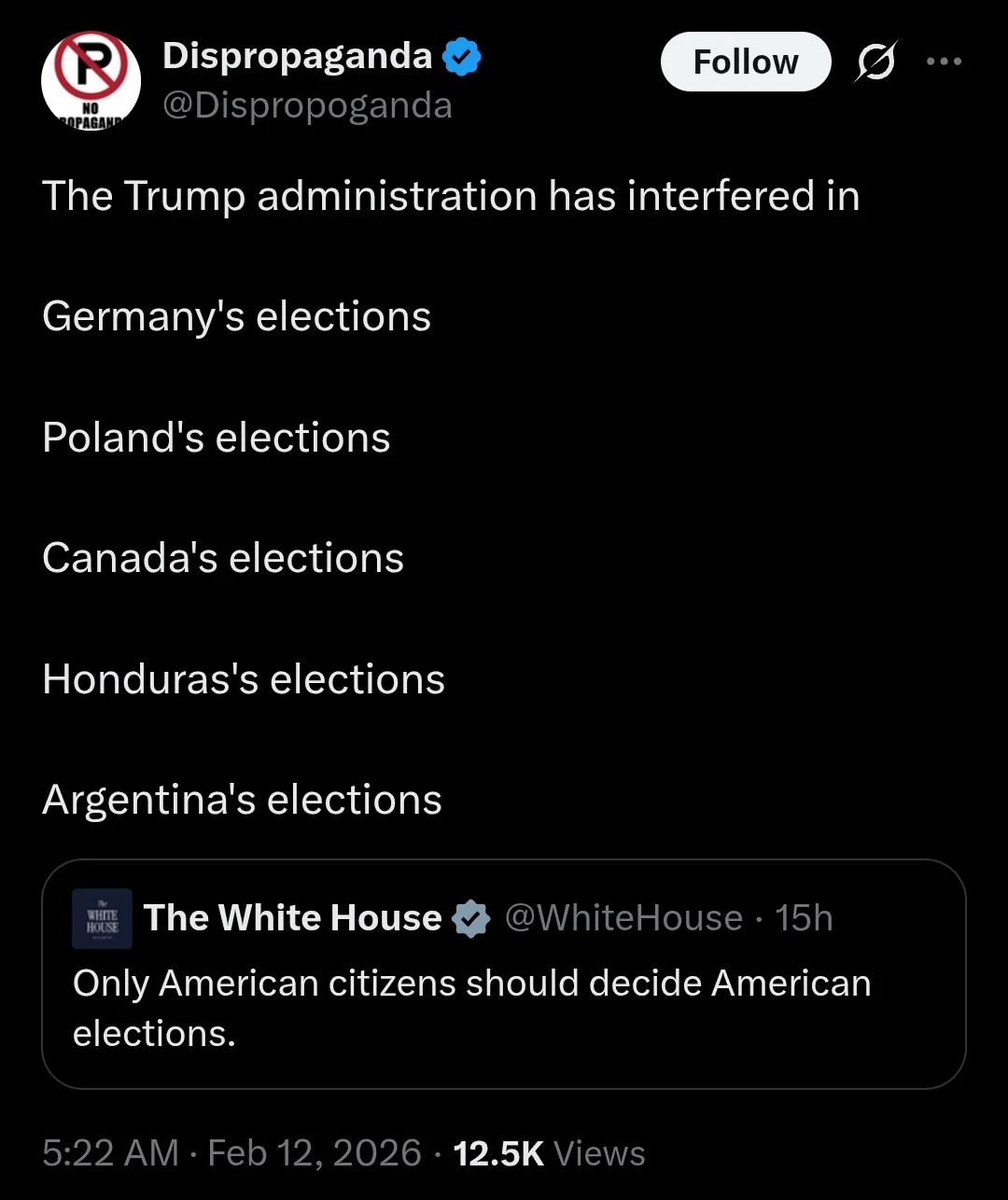View the @Dispropoganda handle profile
The height and width of the screenshot is (1200, 1008).
pyautogui.click(x=307, y=105)
